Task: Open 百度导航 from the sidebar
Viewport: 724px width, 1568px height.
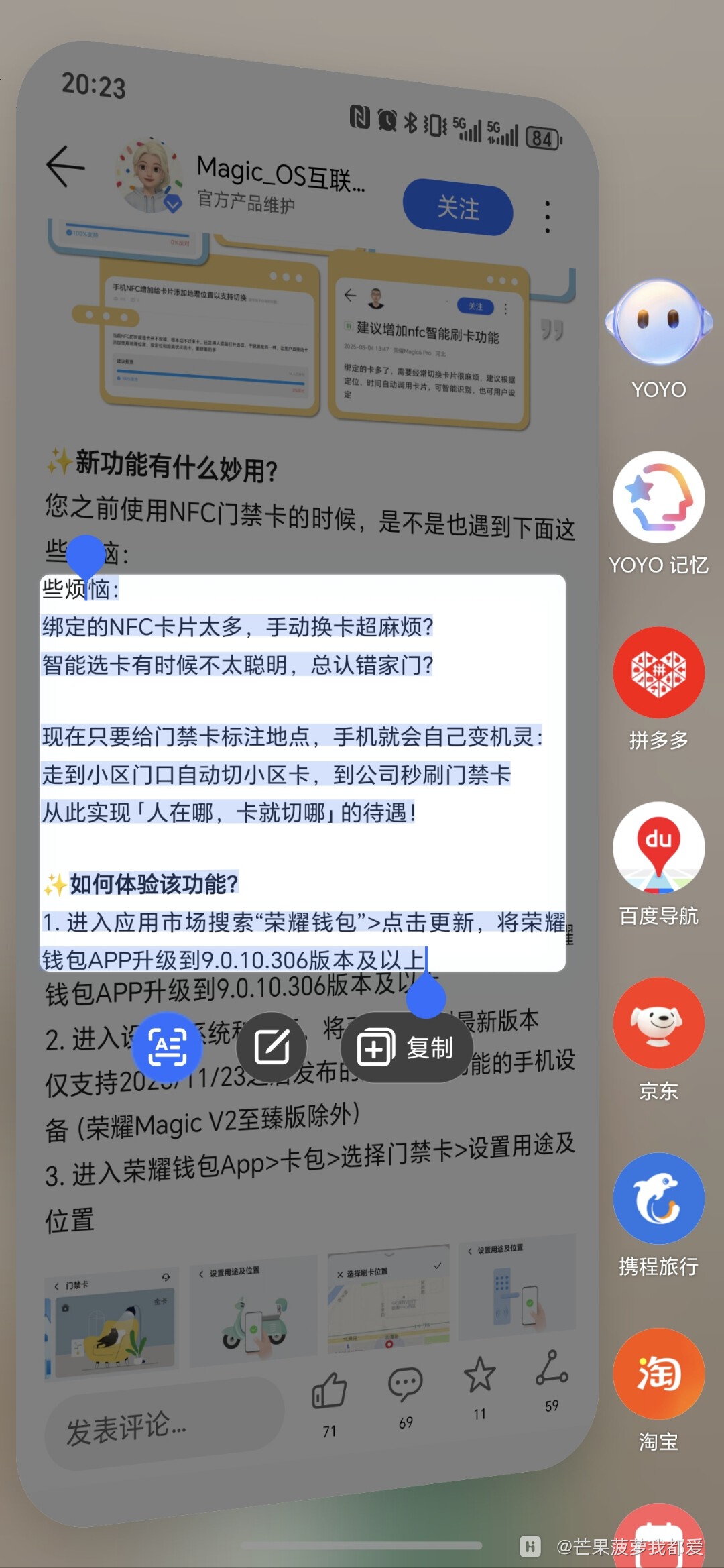Action: click(658, 848)
